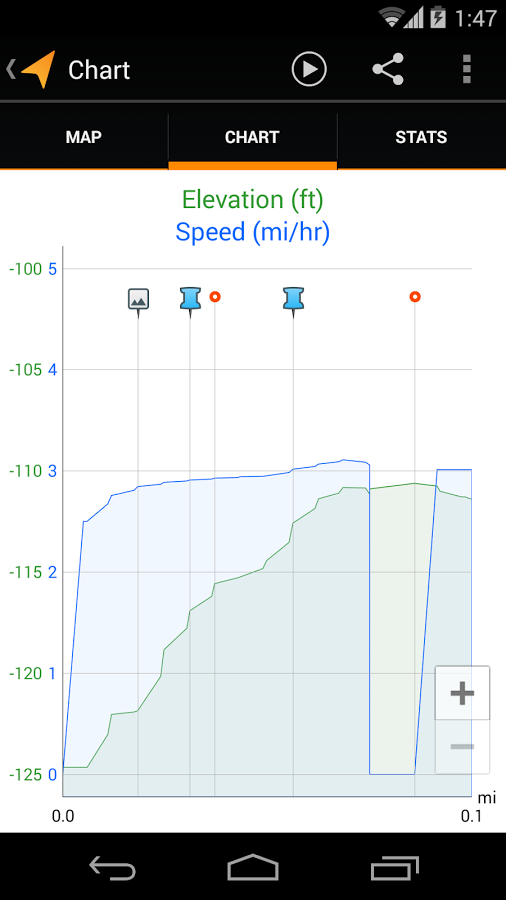This screenshot has width=506, height=900.
Task: Play the track with the play icon
Action: tap(309, 69)
